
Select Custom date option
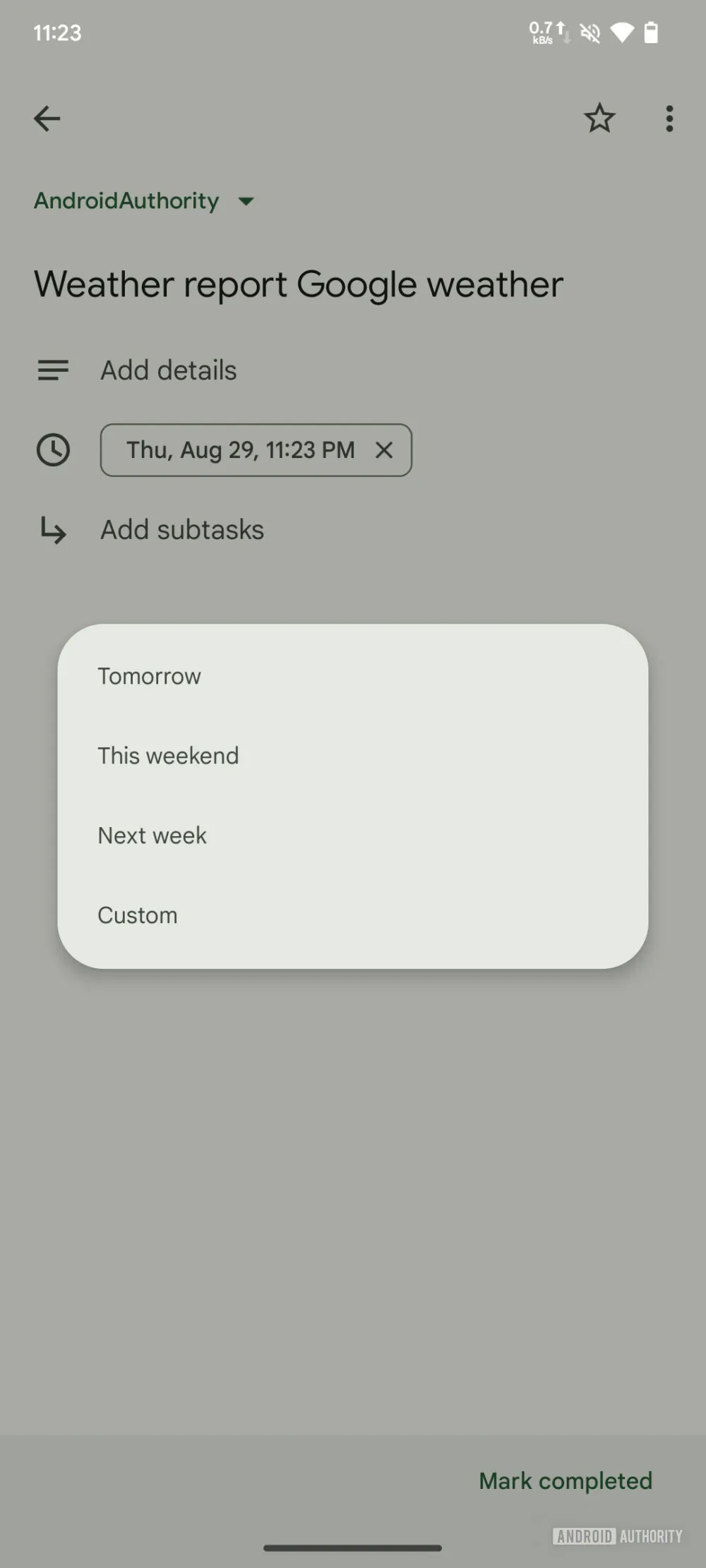point(352,915)
